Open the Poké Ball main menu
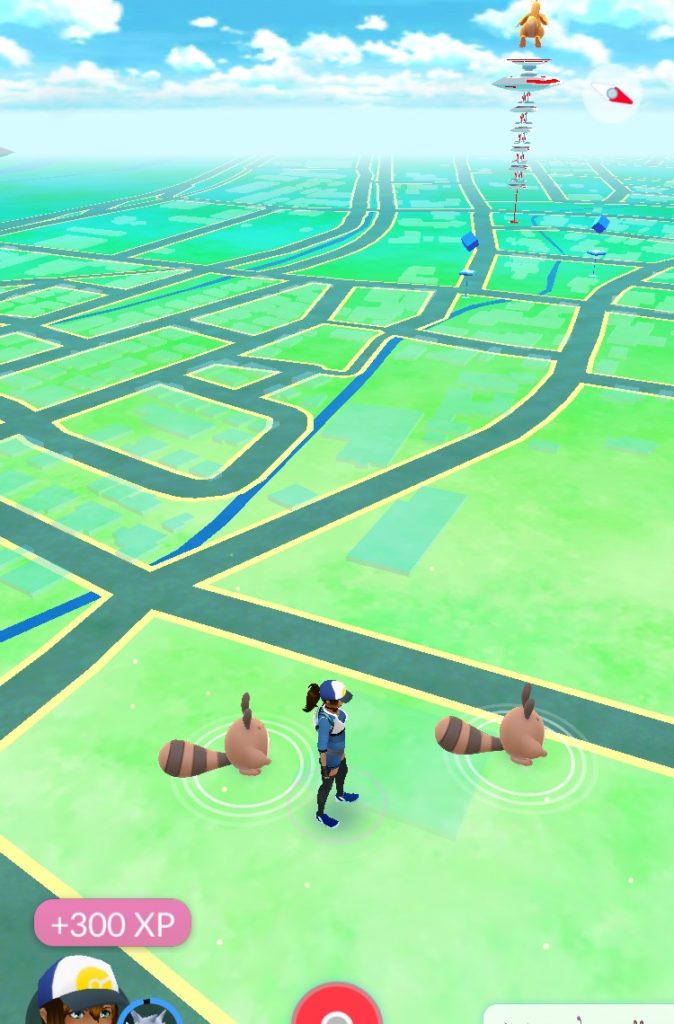Viewport: 674px width, 1024px height. click(337, 1008)
